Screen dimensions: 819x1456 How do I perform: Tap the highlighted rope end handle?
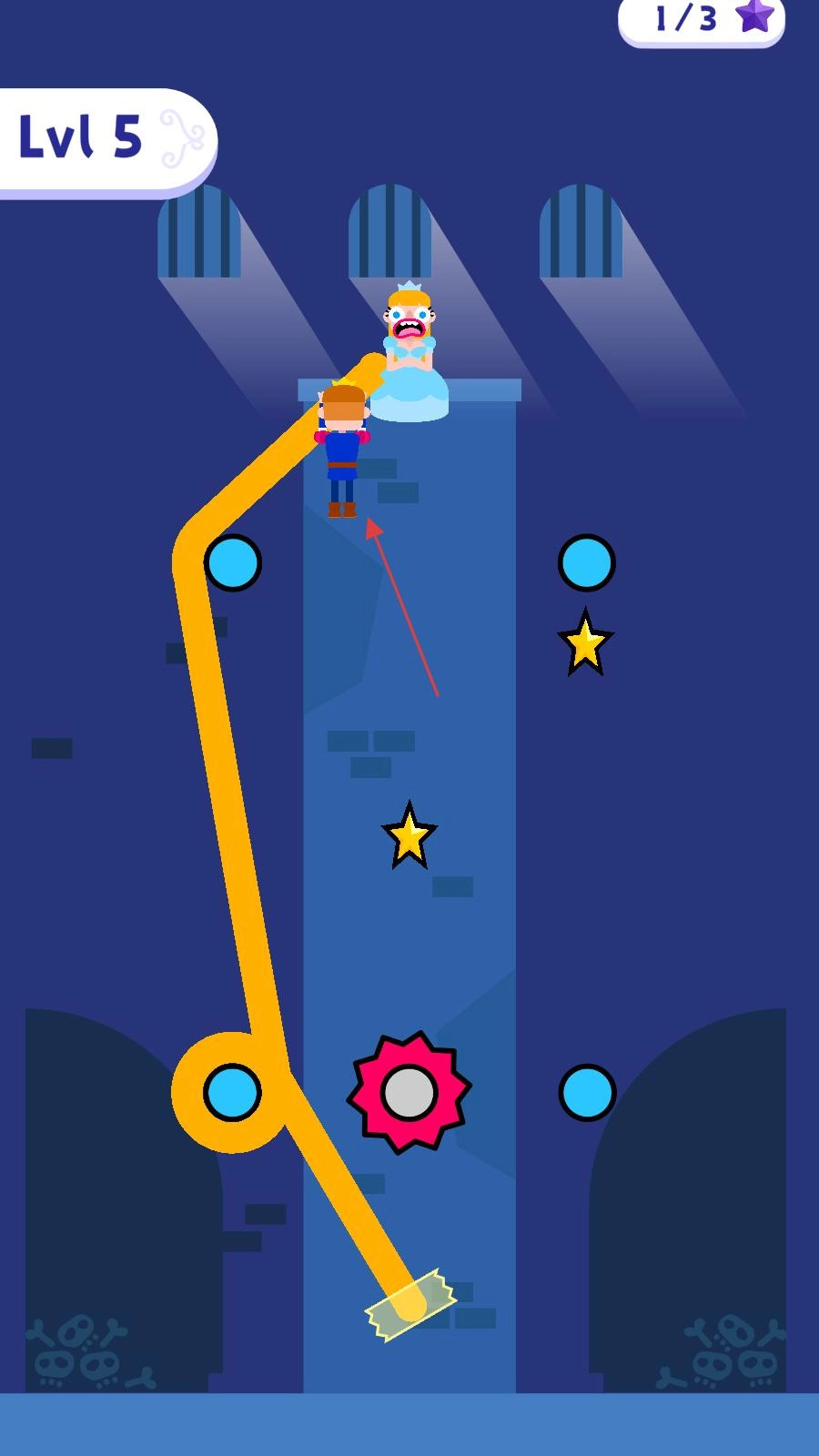coord(410,1305)
